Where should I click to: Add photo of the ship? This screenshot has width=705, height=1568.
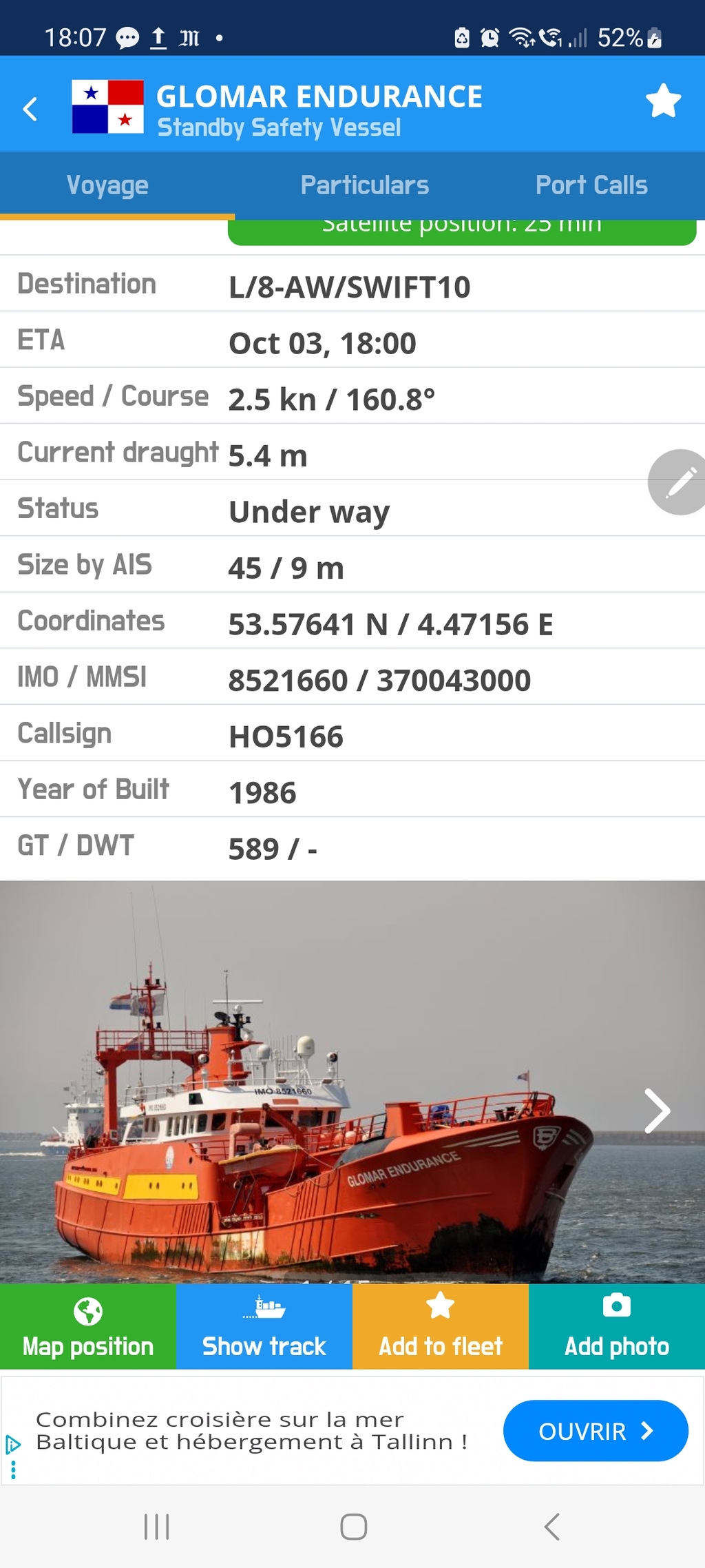coord(617,1326)
